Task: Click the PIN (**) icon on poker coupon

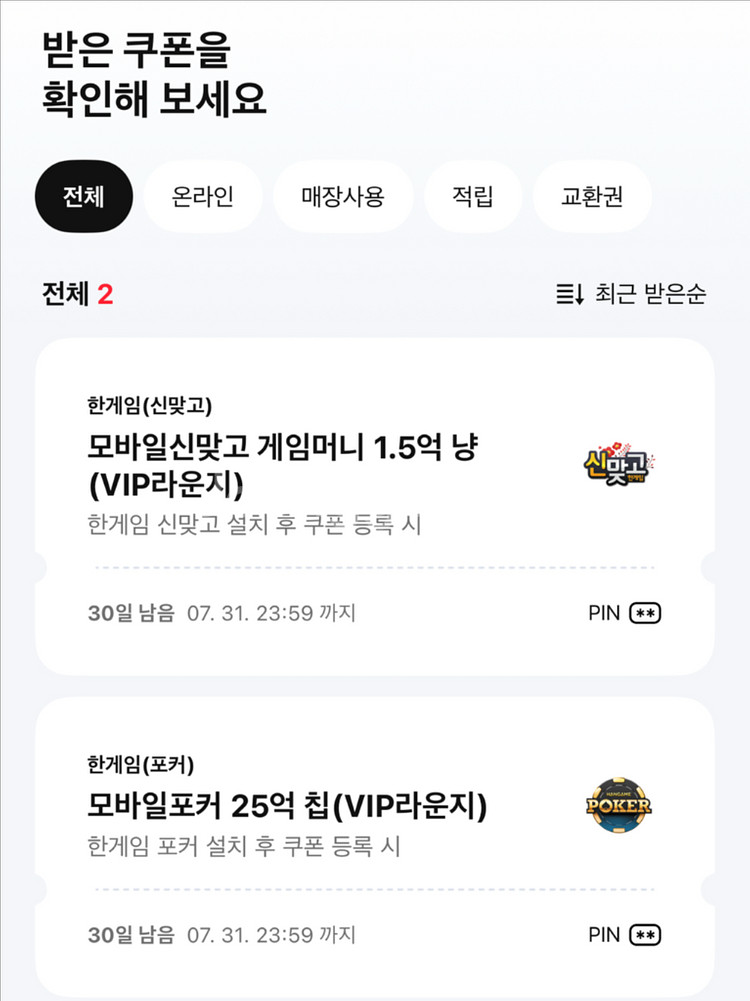Action: tap(646, 935)
